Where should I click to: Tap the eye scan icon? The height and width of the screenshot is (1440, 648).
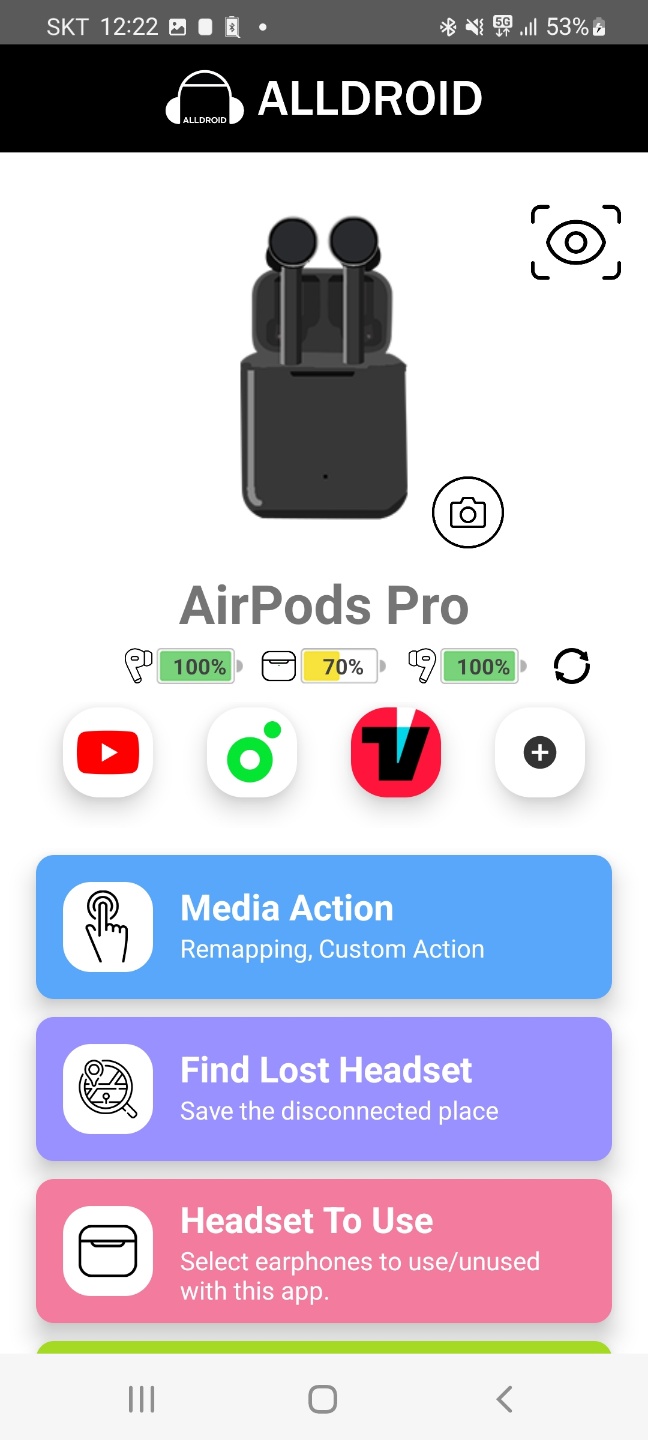pyautogui.click(x=576, y=242)
